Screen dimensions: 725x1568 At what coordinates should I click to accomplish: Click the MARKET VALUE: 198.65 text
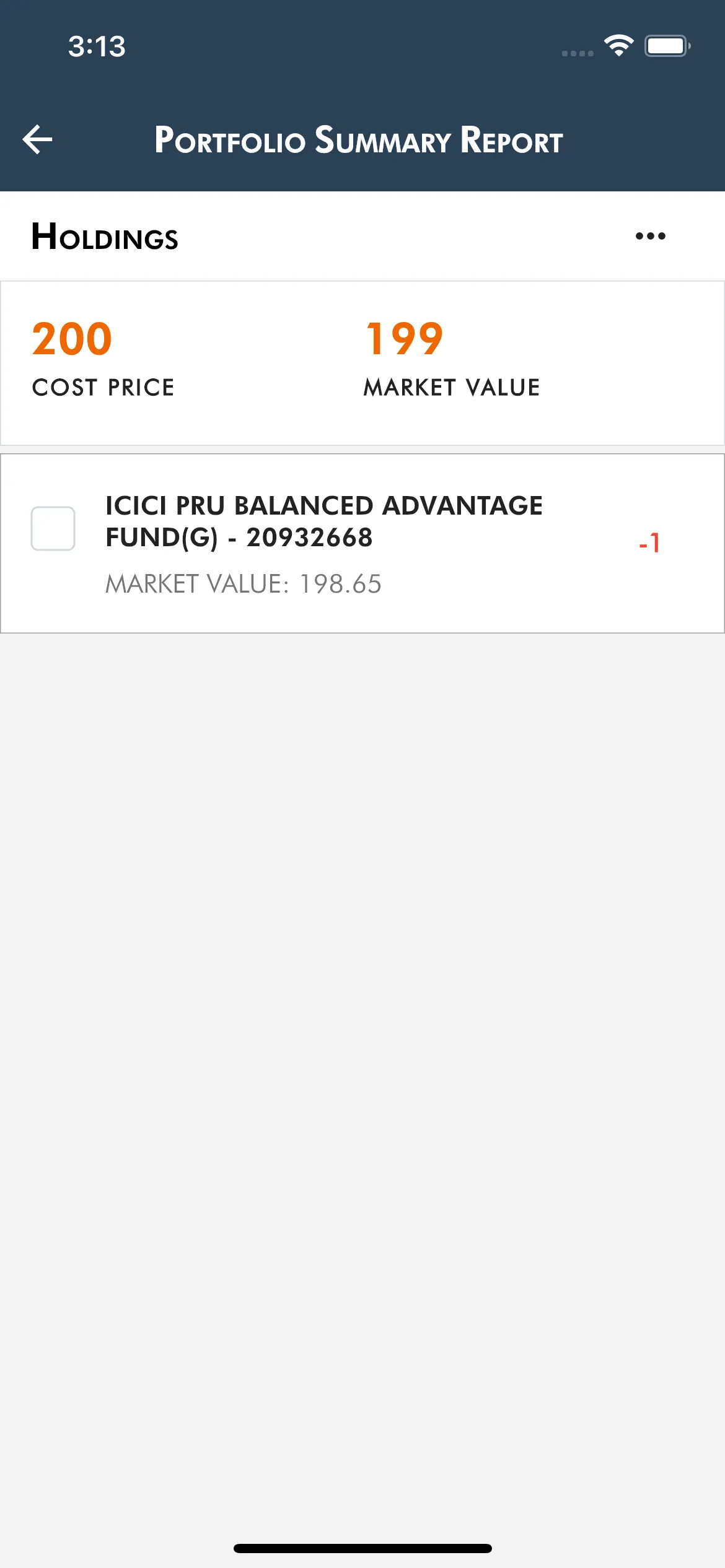[x=244, y=583]
